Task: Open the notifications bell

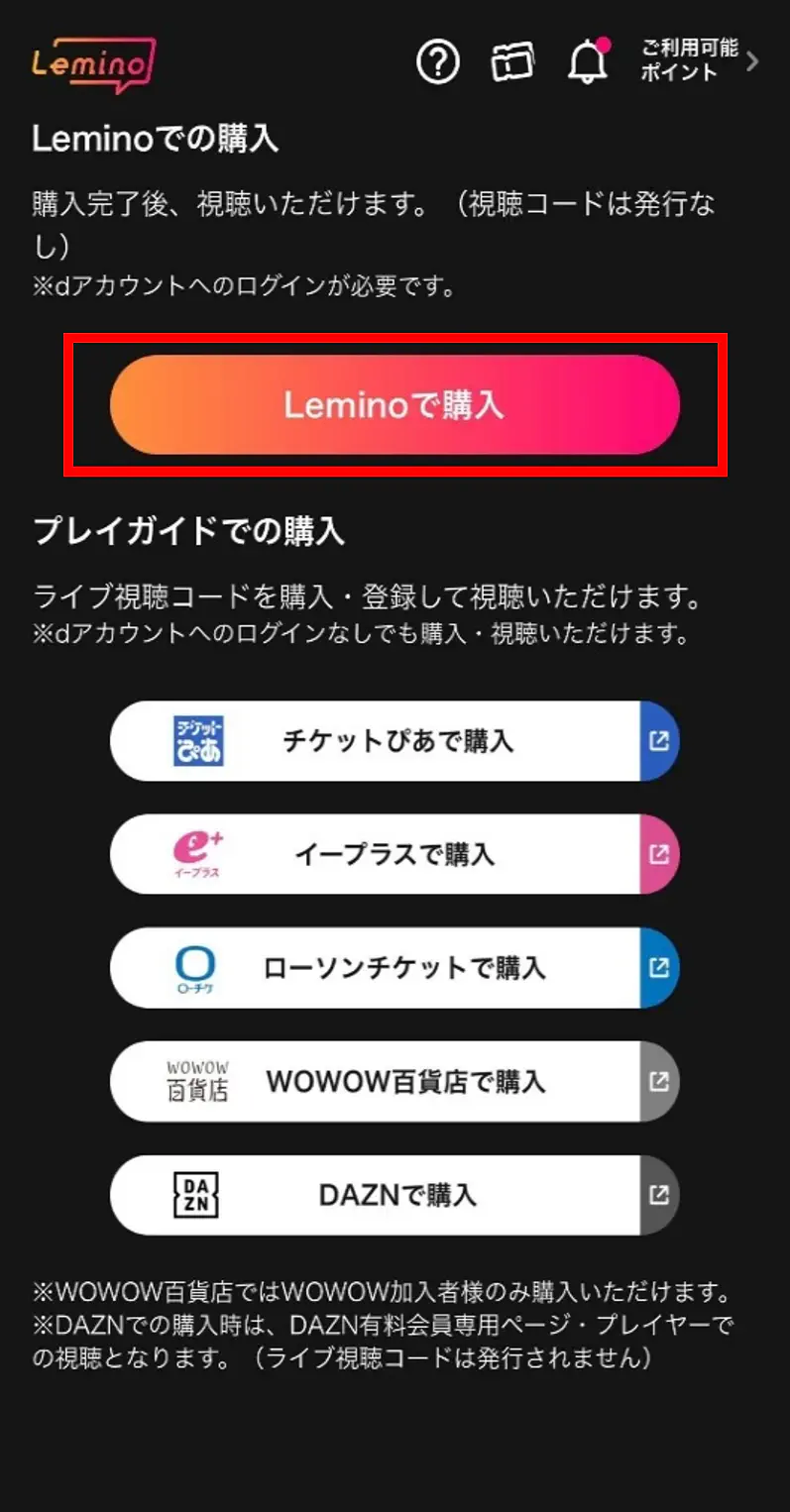Action: [x=588, y=61]
